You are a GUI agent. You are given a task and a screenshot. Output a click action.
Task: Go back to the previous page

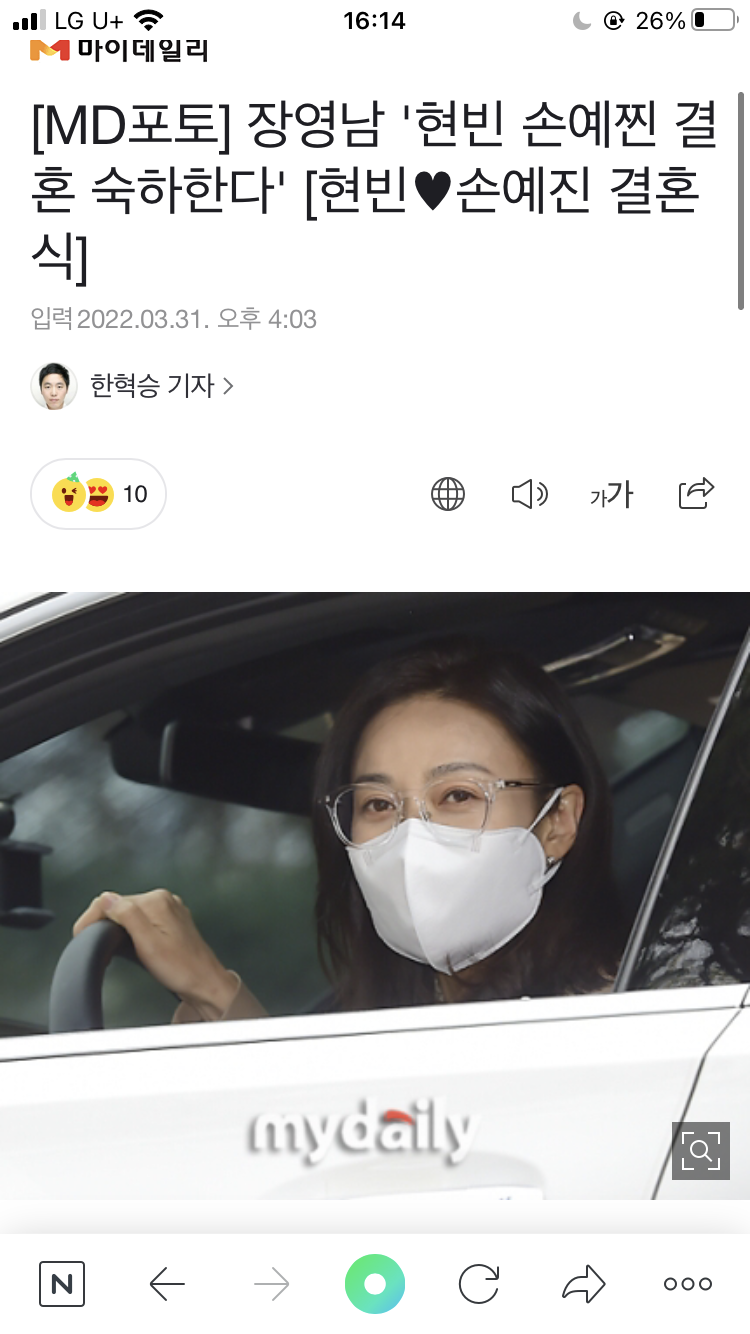tap(167, 1283)
